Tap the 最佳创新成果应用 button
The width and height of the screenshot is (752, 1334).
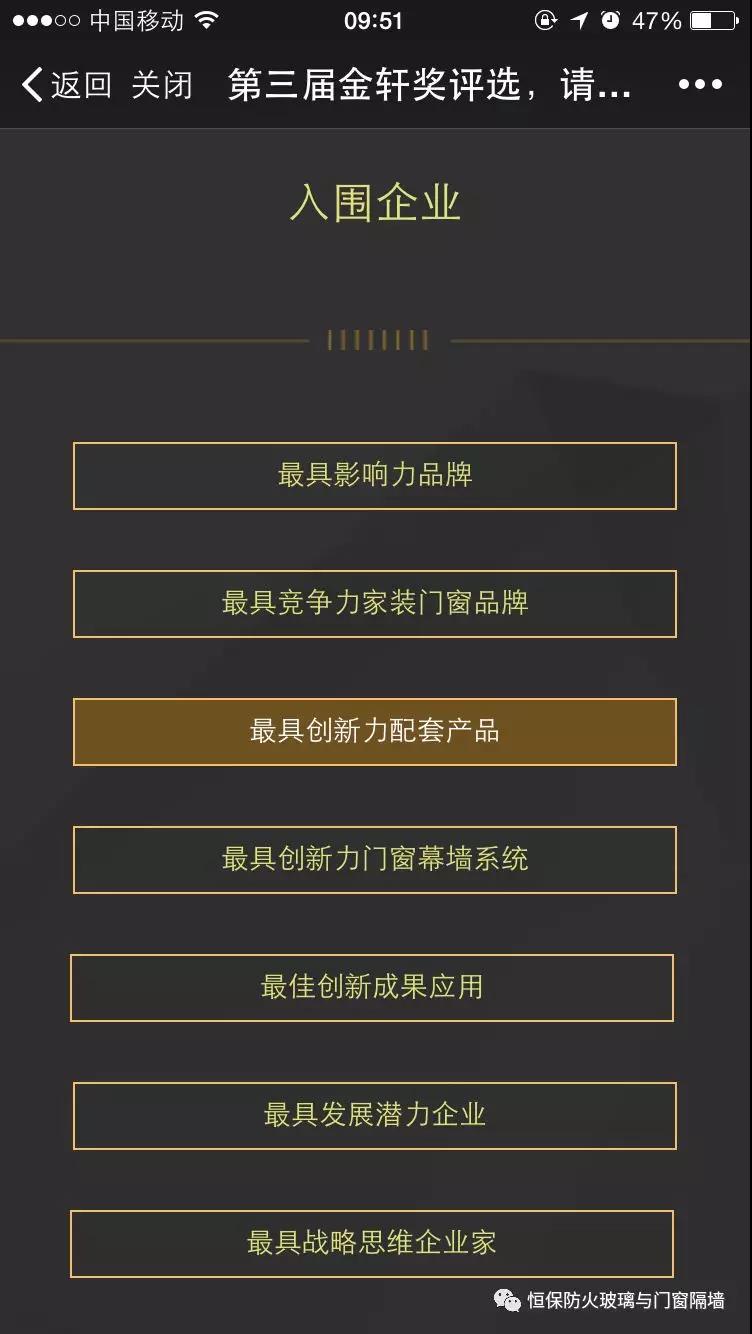(x=372, y=987)
